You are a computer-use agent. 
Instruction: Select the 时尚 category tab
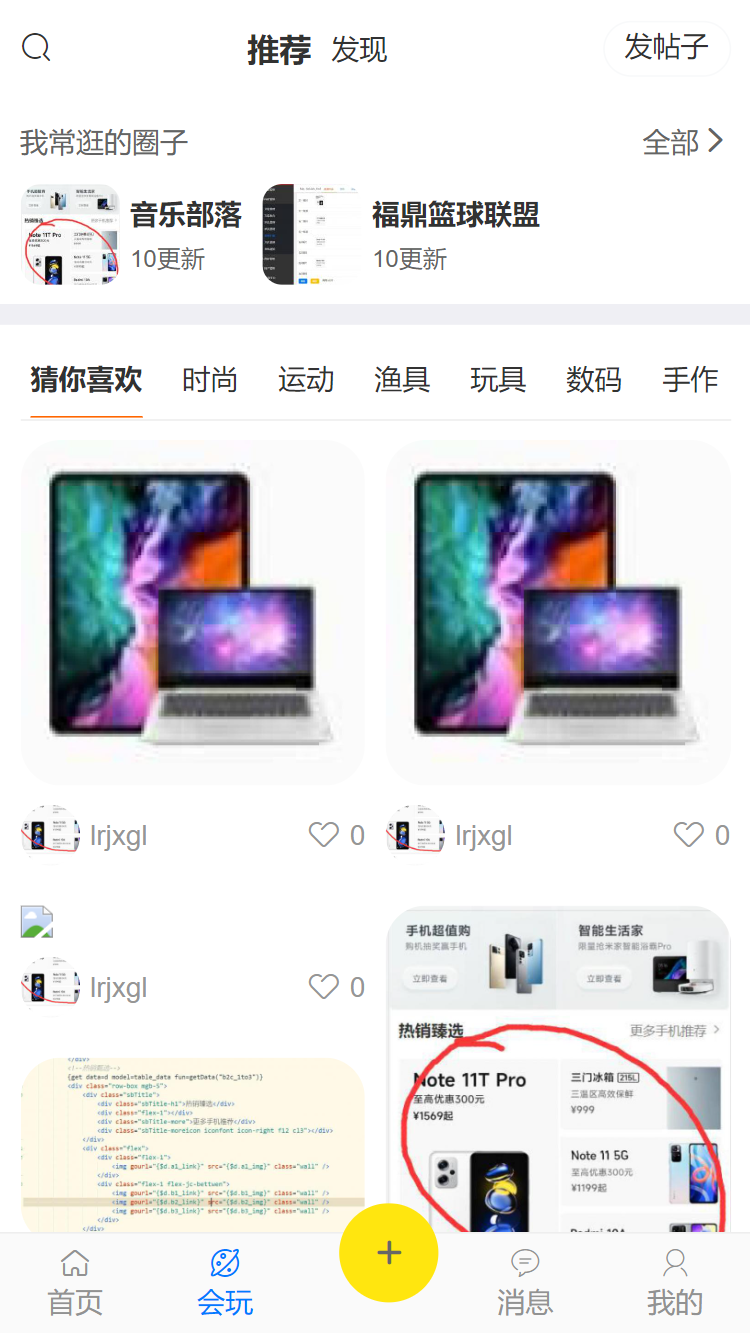(210, 380)
